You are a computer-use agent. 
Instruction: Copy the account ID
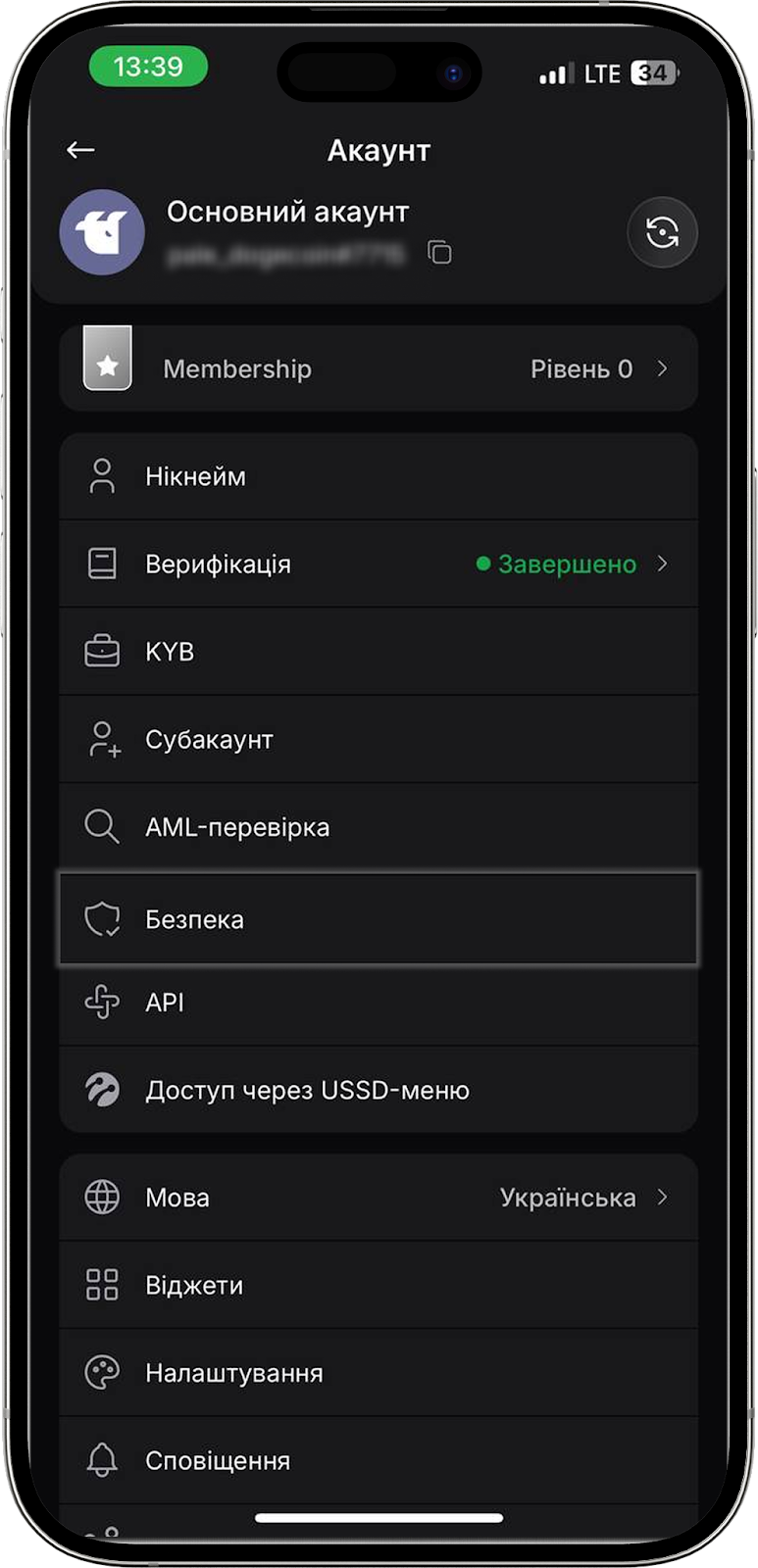pos(439,253)
